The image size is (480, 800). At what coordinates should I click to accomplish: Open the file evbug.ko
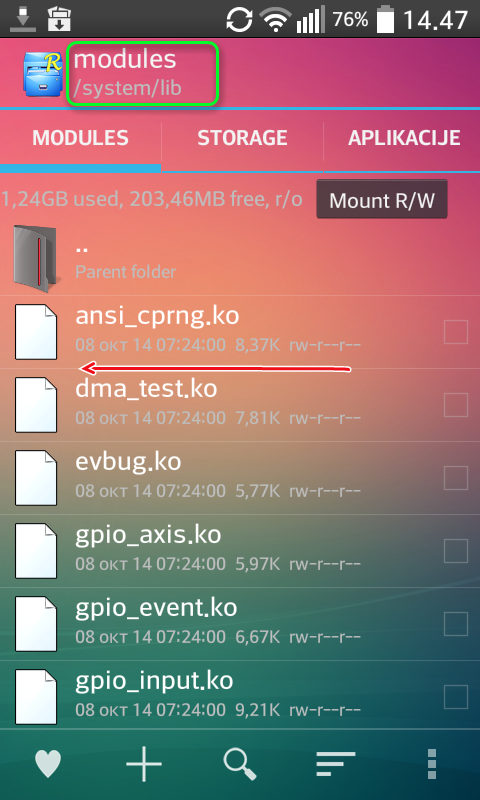click(240, 478)
